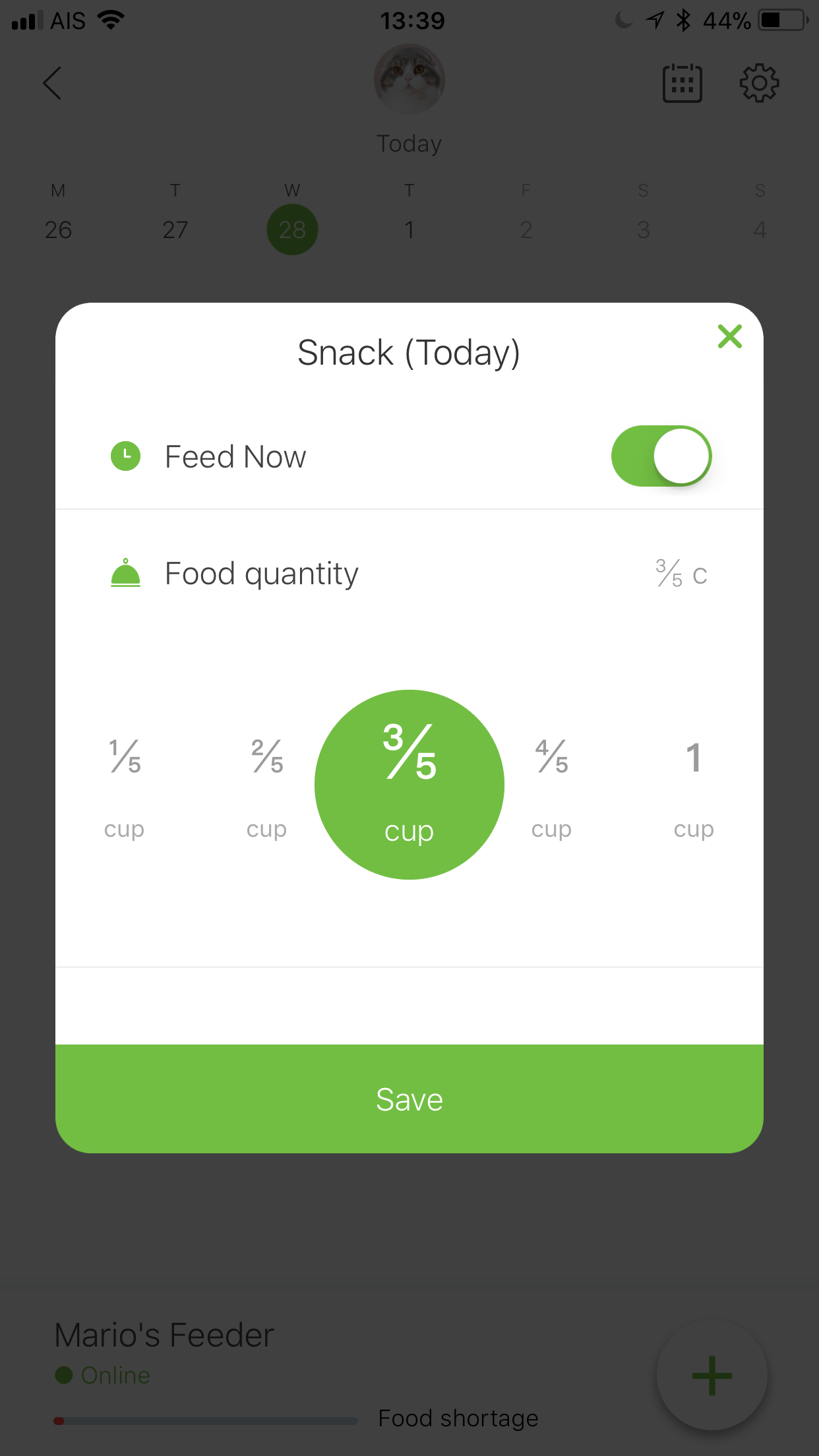
Task: Close the Snack dialog
Action: 730,336
